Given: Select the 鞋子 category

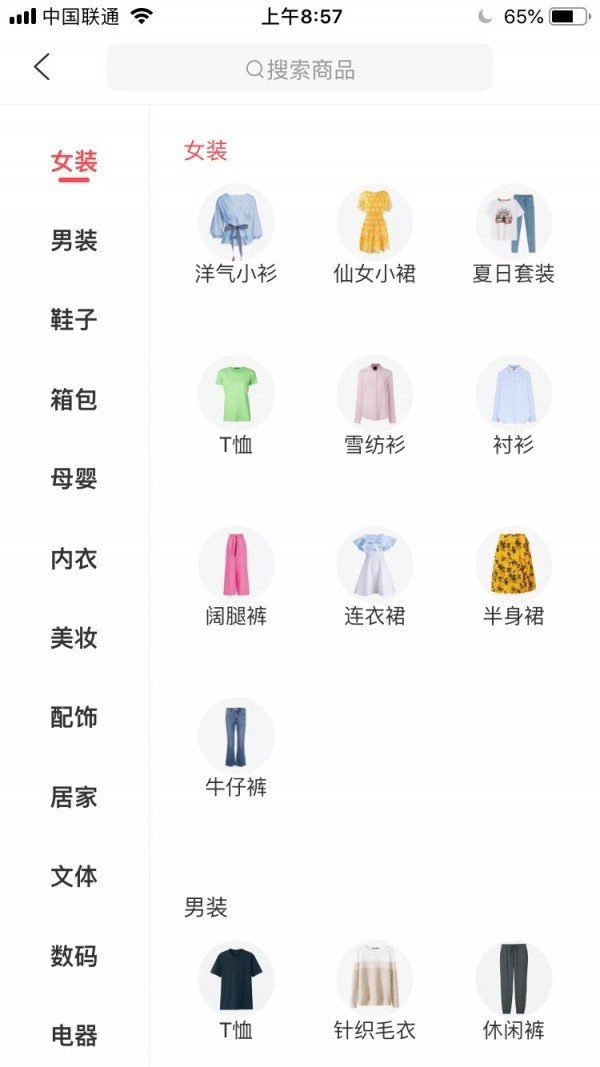Looking at the screenshot, I should (x=74, y=319).
